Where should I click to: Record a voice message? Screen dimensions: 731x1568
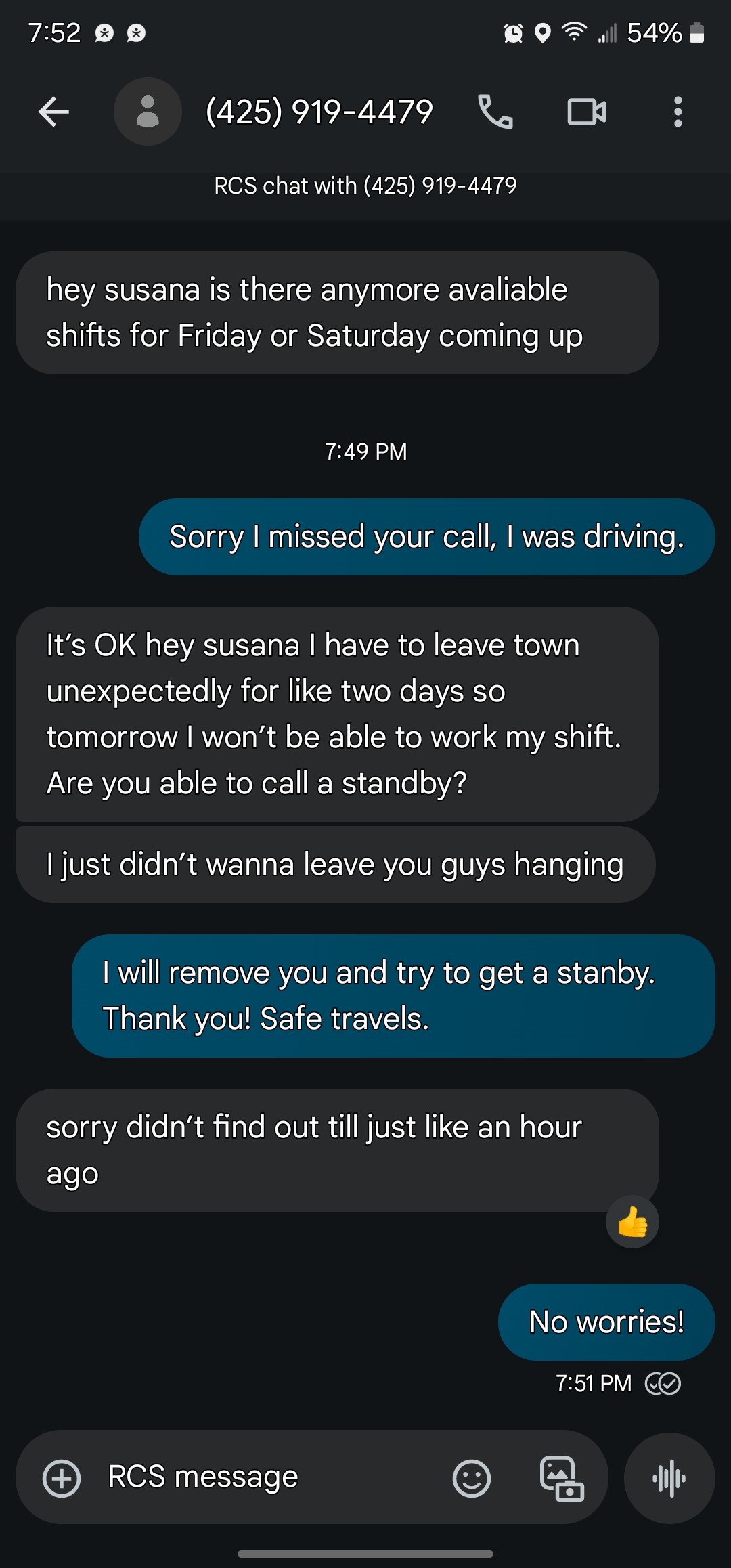click(x=669, y=1478)
